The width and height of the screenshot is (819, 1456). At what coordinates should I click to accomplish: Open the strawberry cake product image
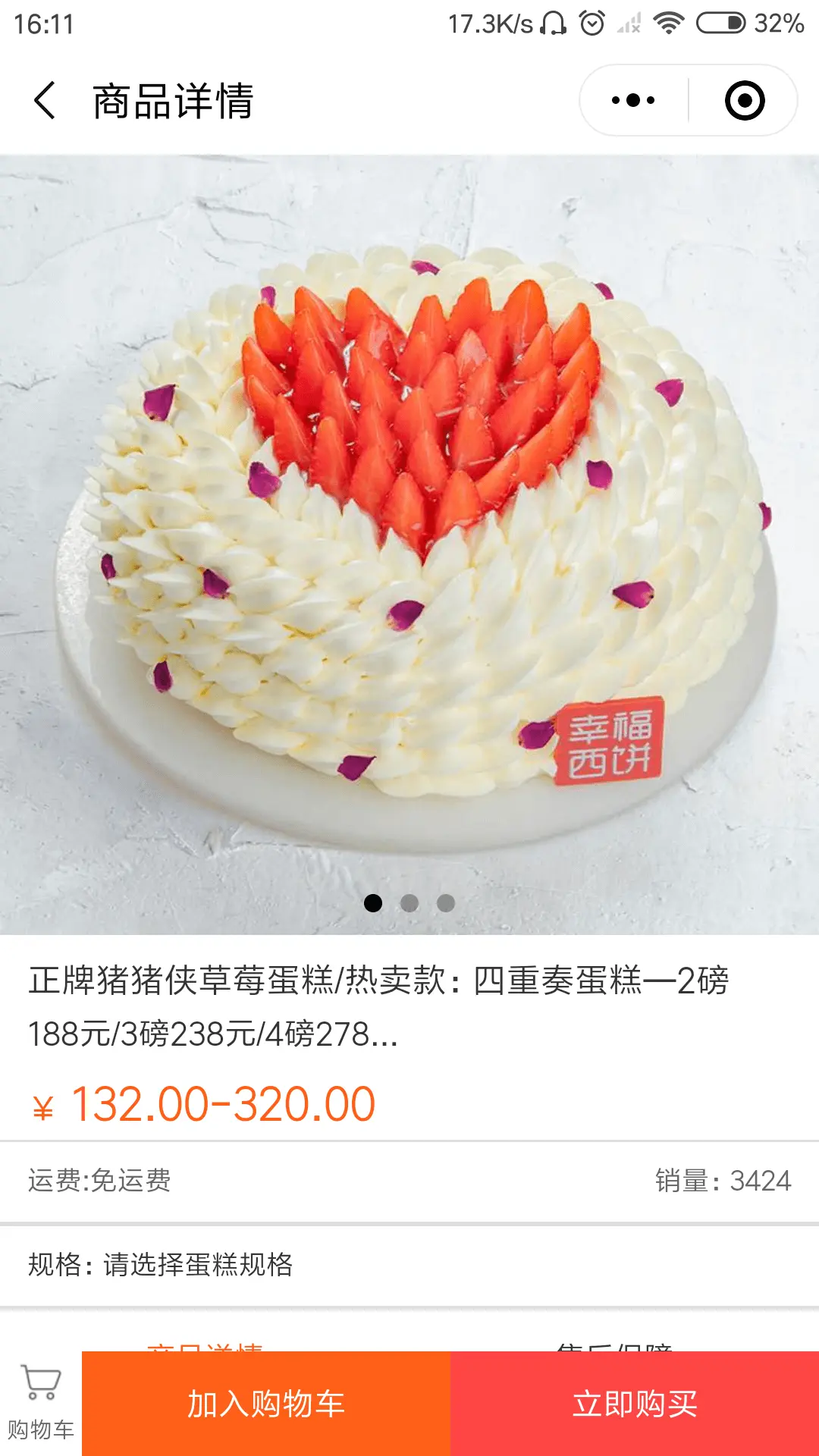point(409,531)
